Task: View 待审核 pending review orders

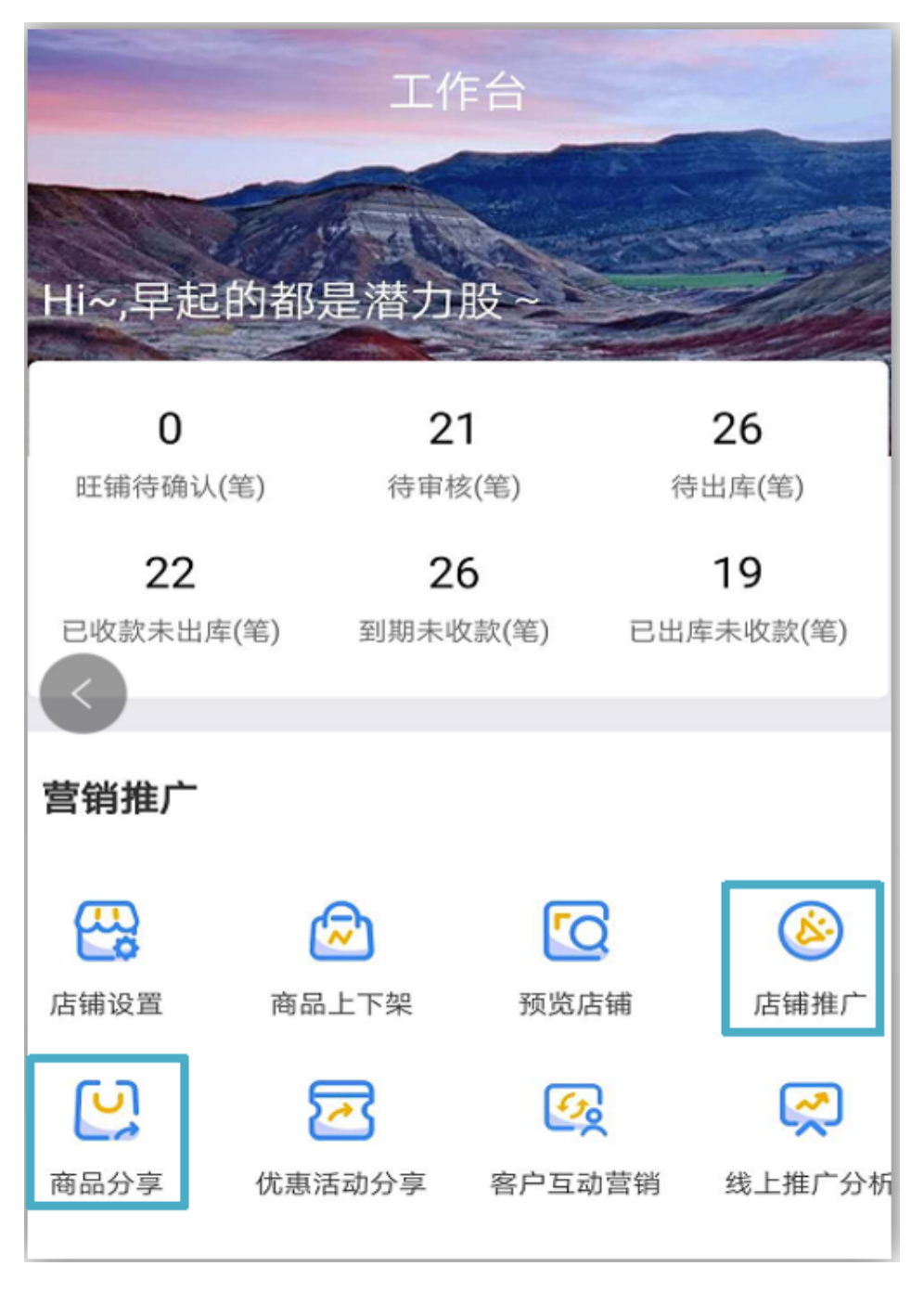Action: click(454, 454)
